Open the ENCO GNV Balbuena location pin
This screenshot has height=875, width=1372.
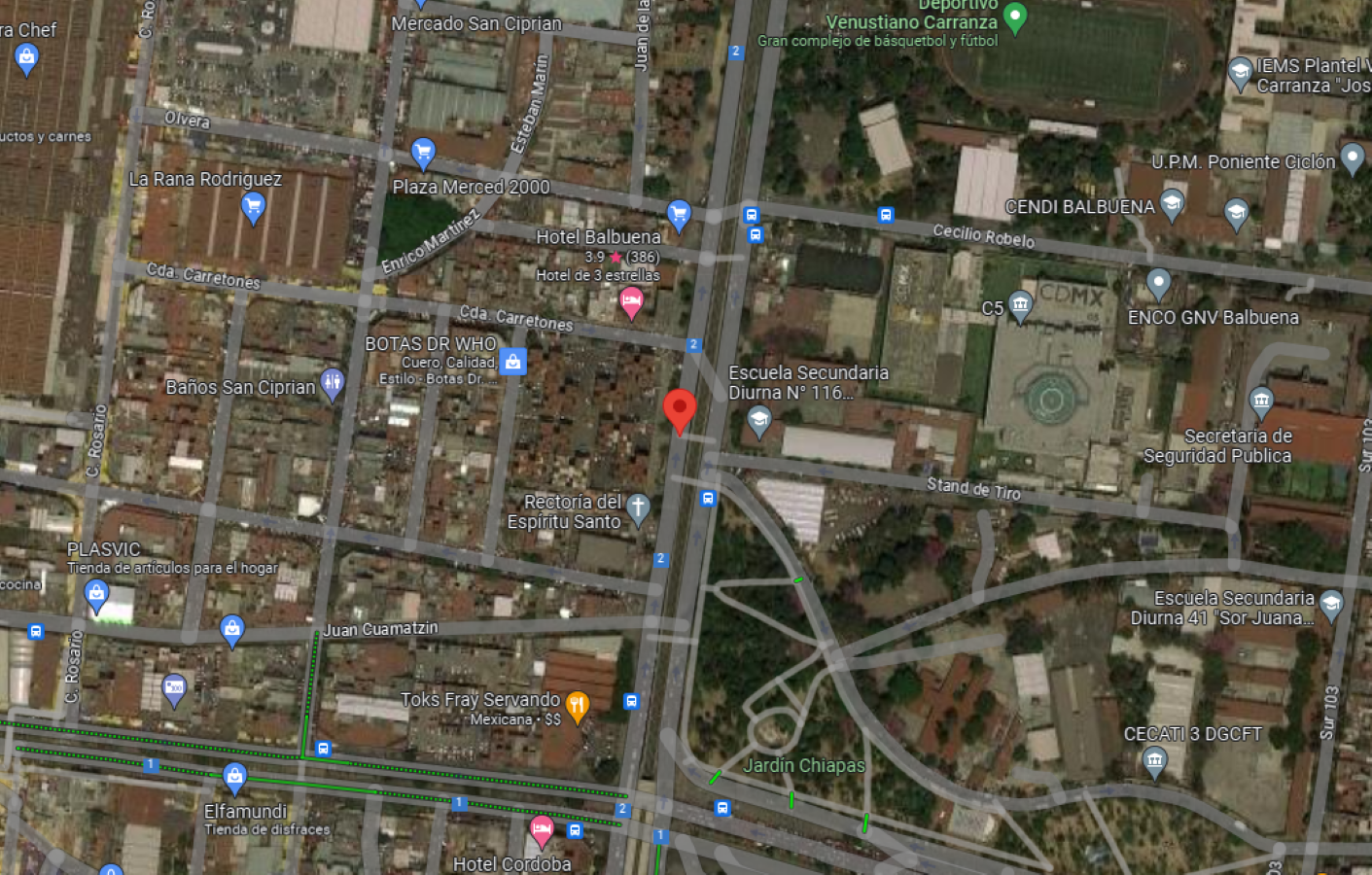pos(1158,285)
